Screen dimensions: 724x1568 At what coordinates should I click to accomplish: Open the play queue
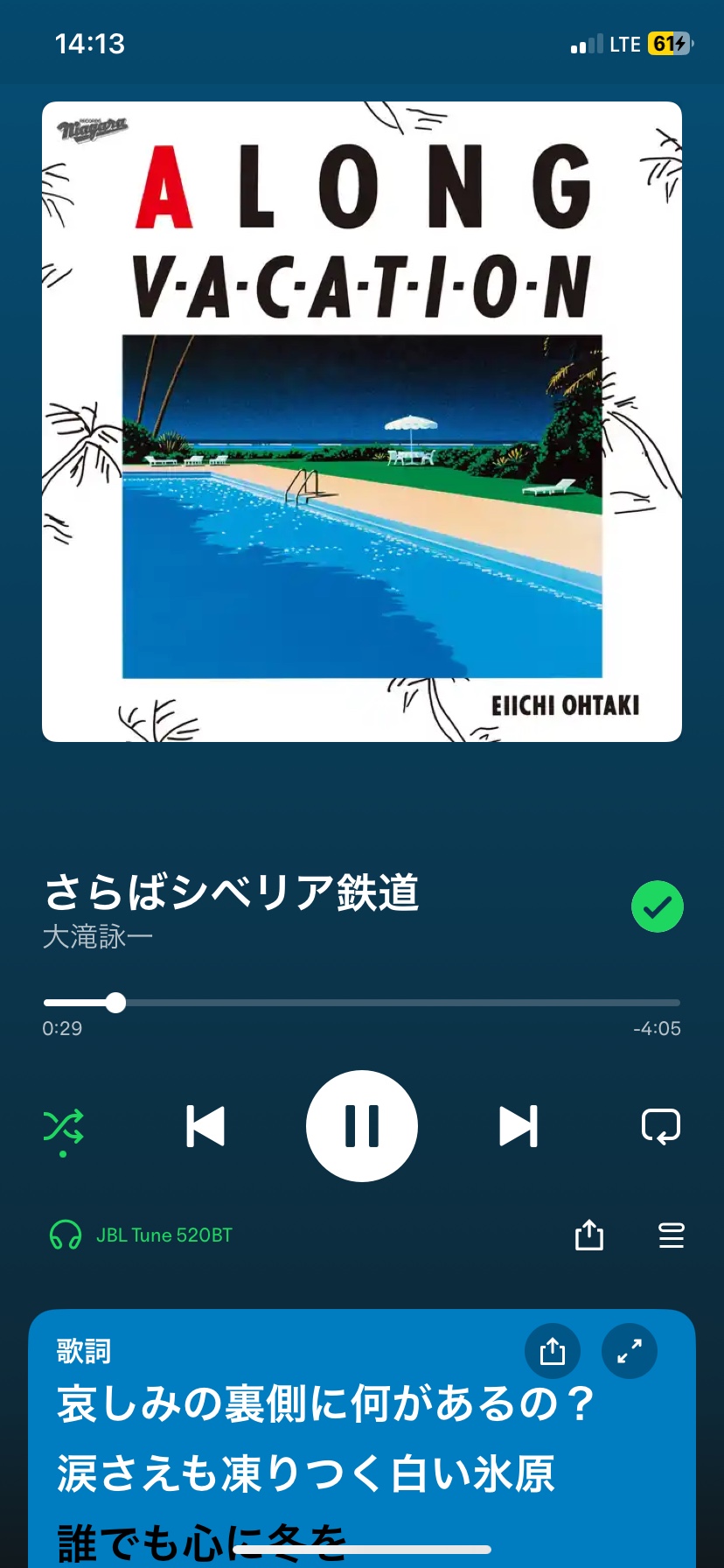671,1235
